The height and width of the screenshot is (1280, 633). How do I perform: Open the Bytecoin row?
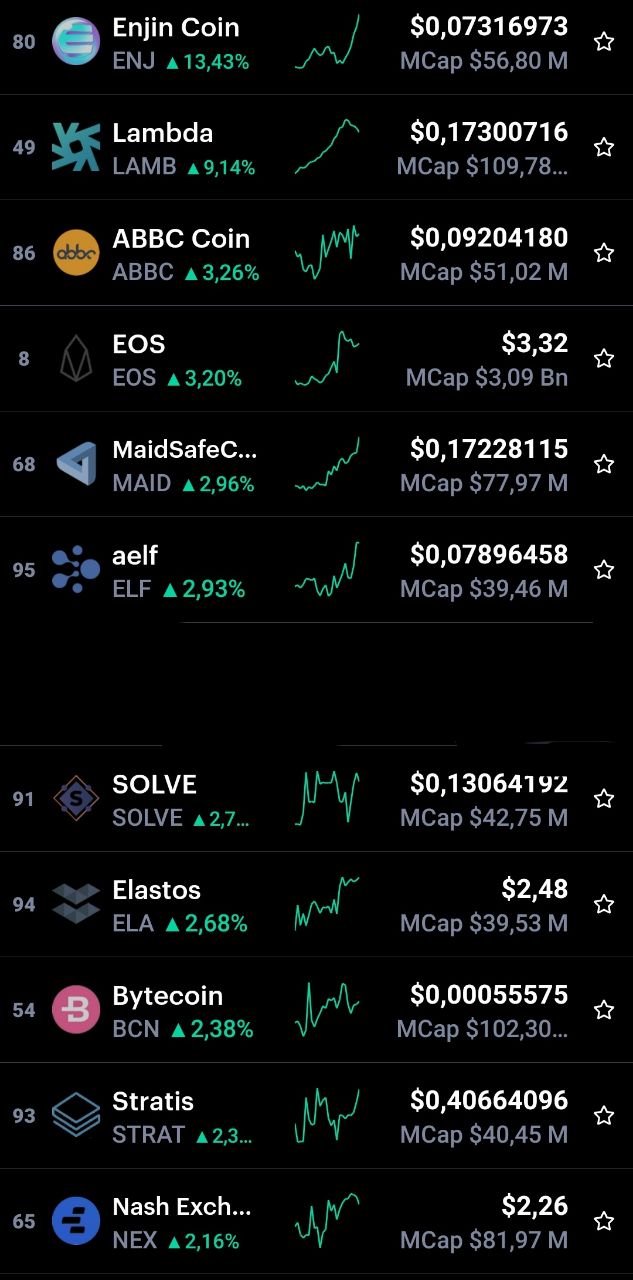click(316, 1010)
